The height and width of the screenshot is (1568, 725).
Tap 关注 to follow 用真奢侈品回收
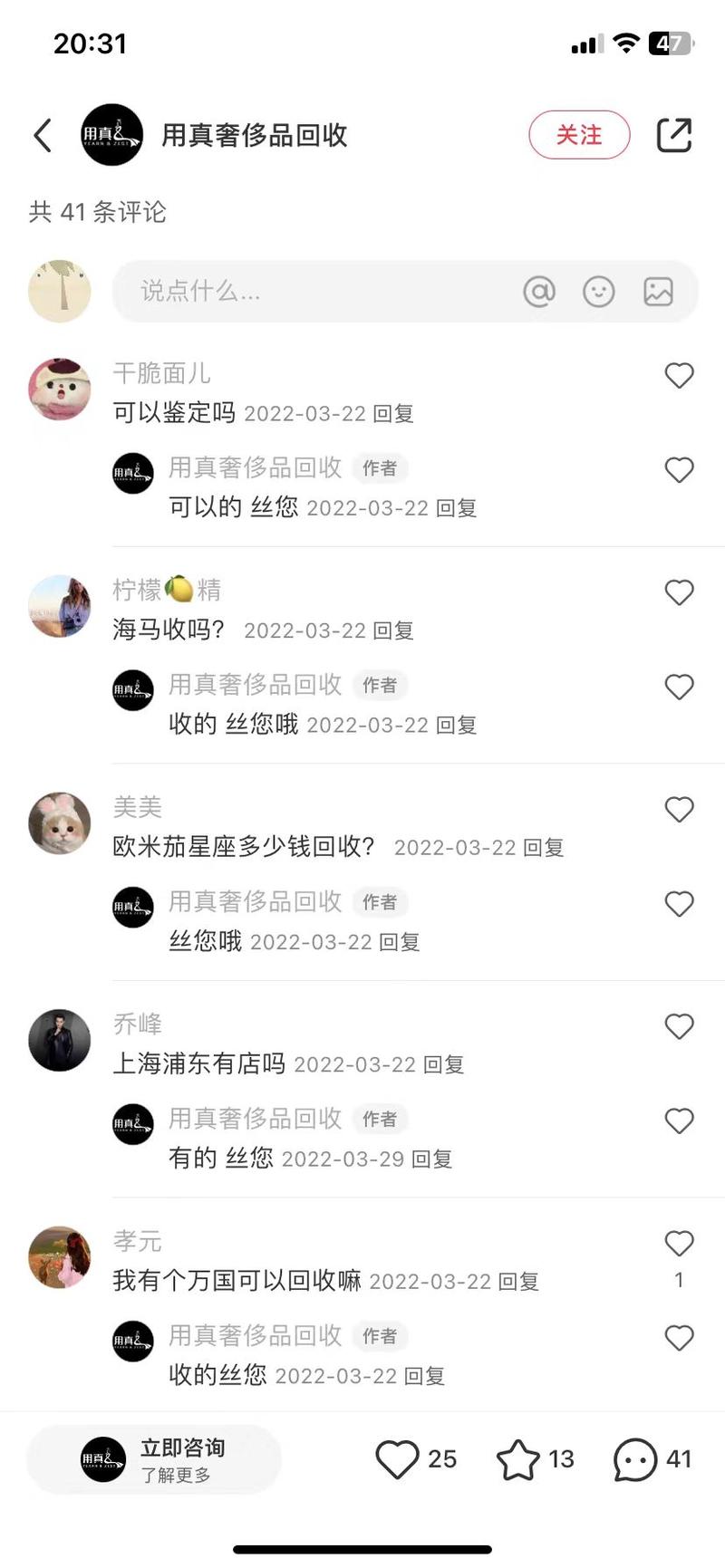pyautogui.click(x=578, y=135)
